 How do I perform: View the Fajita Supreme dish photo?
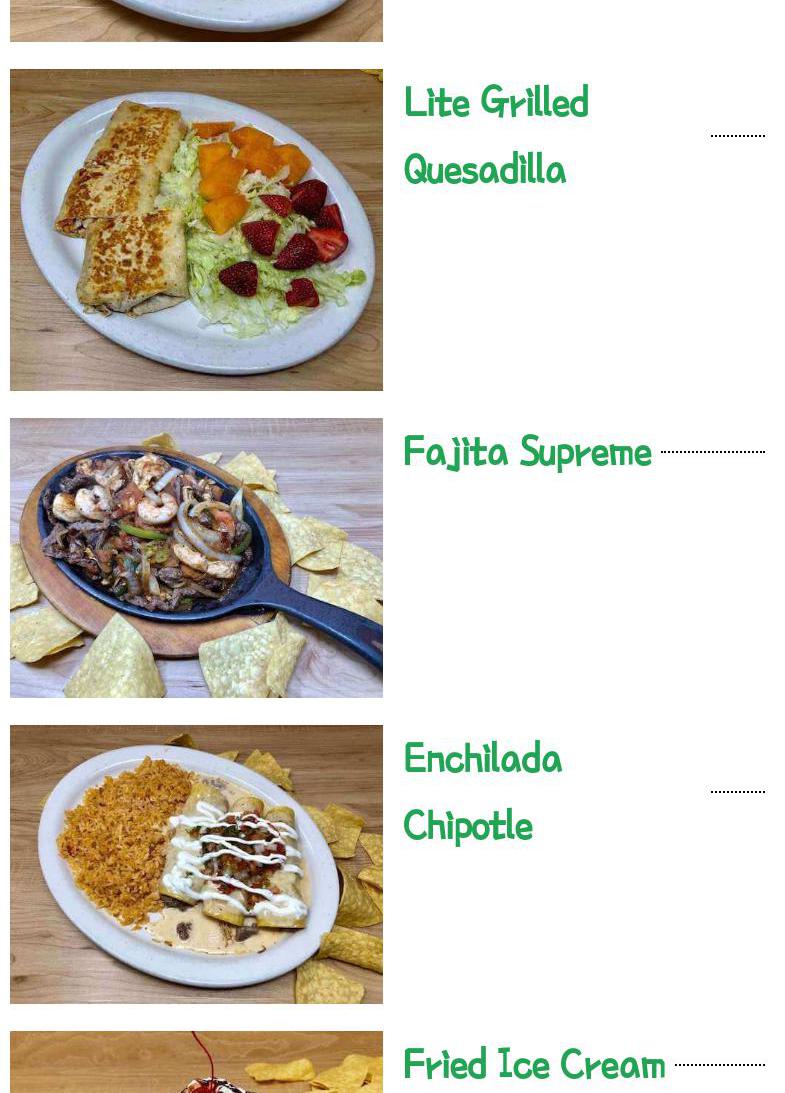point(196,557)
